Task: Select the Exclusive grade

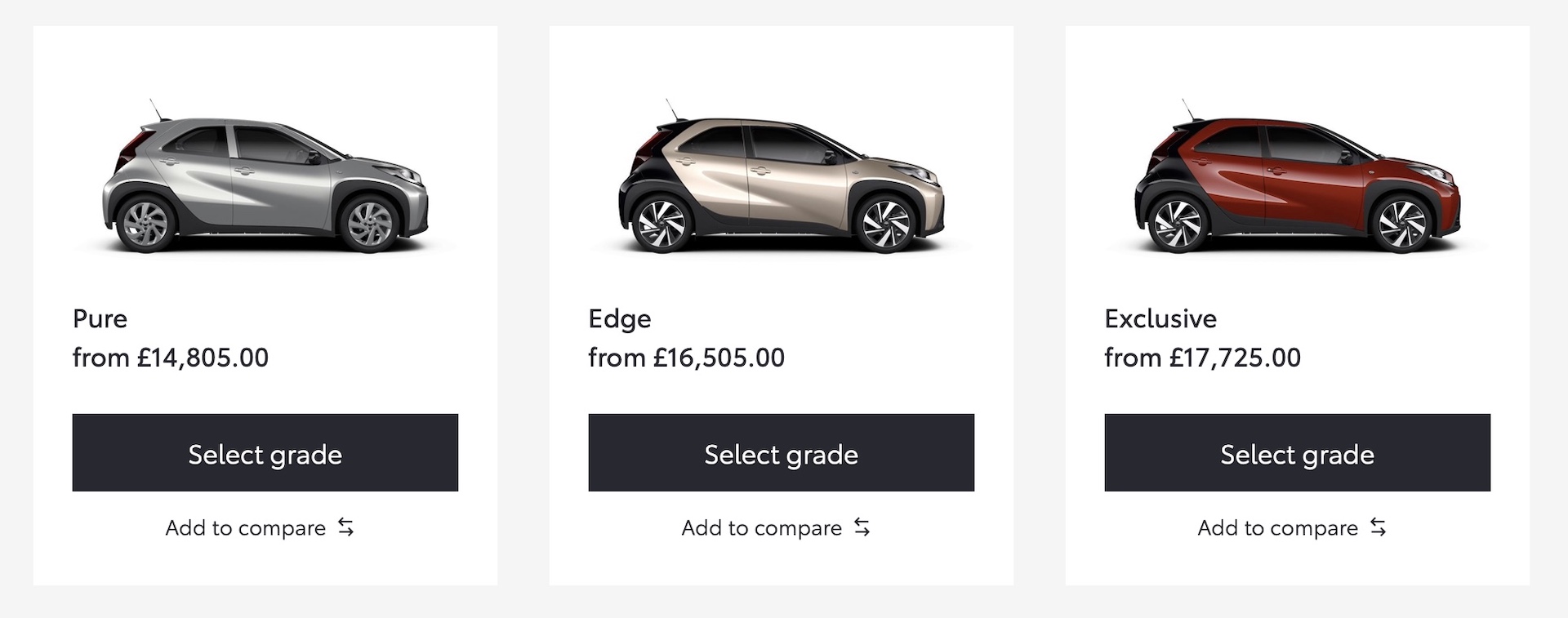Action: coord(1297,453)
